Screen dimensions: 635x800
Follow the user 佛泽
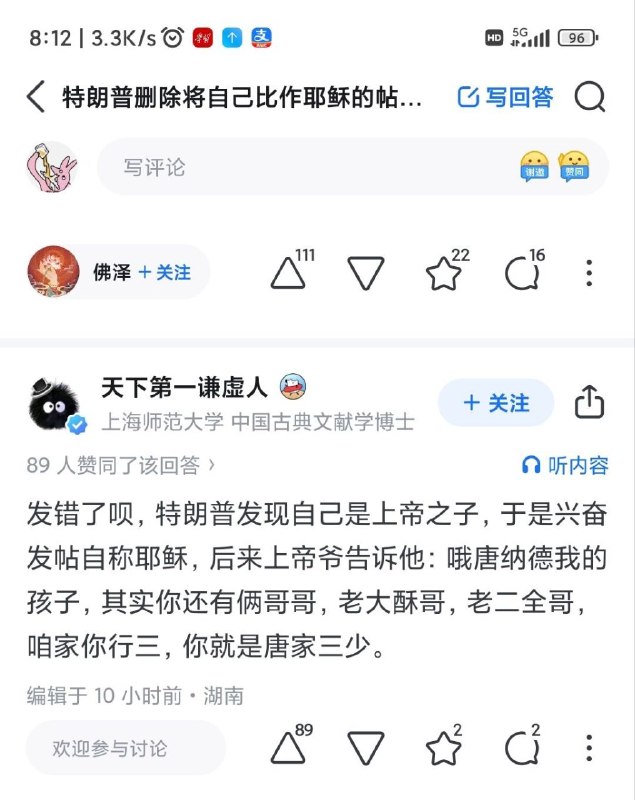coord(164,272)
